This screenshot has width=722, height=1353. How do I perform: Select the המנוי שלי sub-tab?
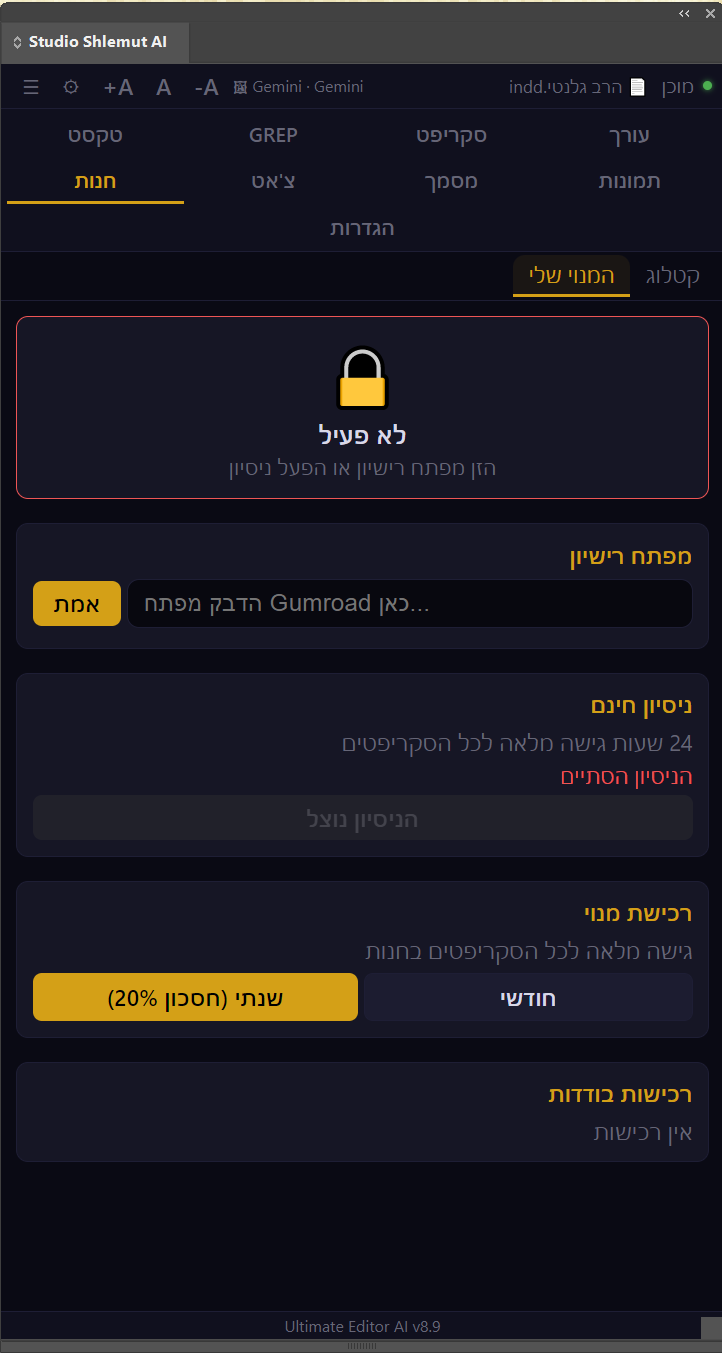(x=572, y=276)
